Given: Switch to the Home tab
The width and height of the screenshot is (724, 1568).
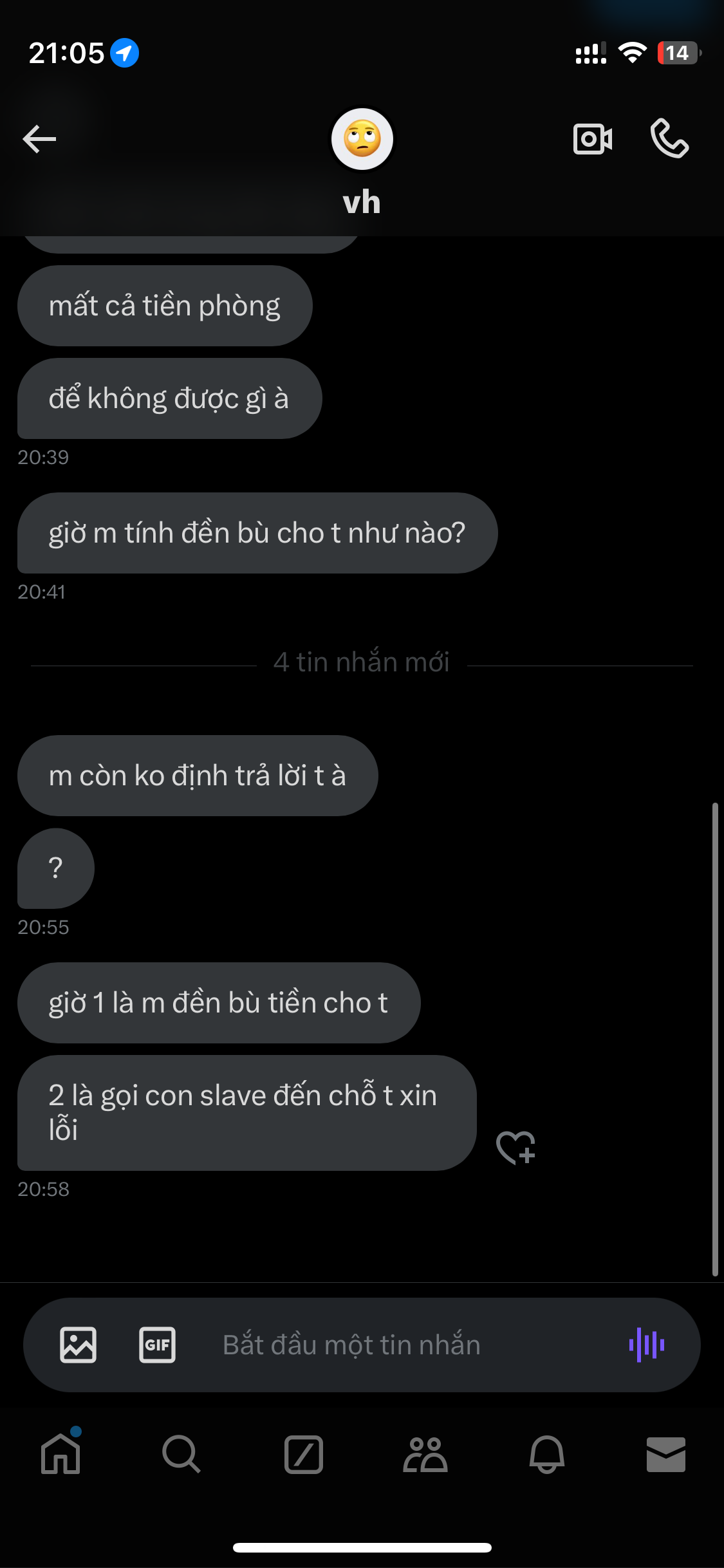Looking at the screenshot, I should (x=60, y=1454).
